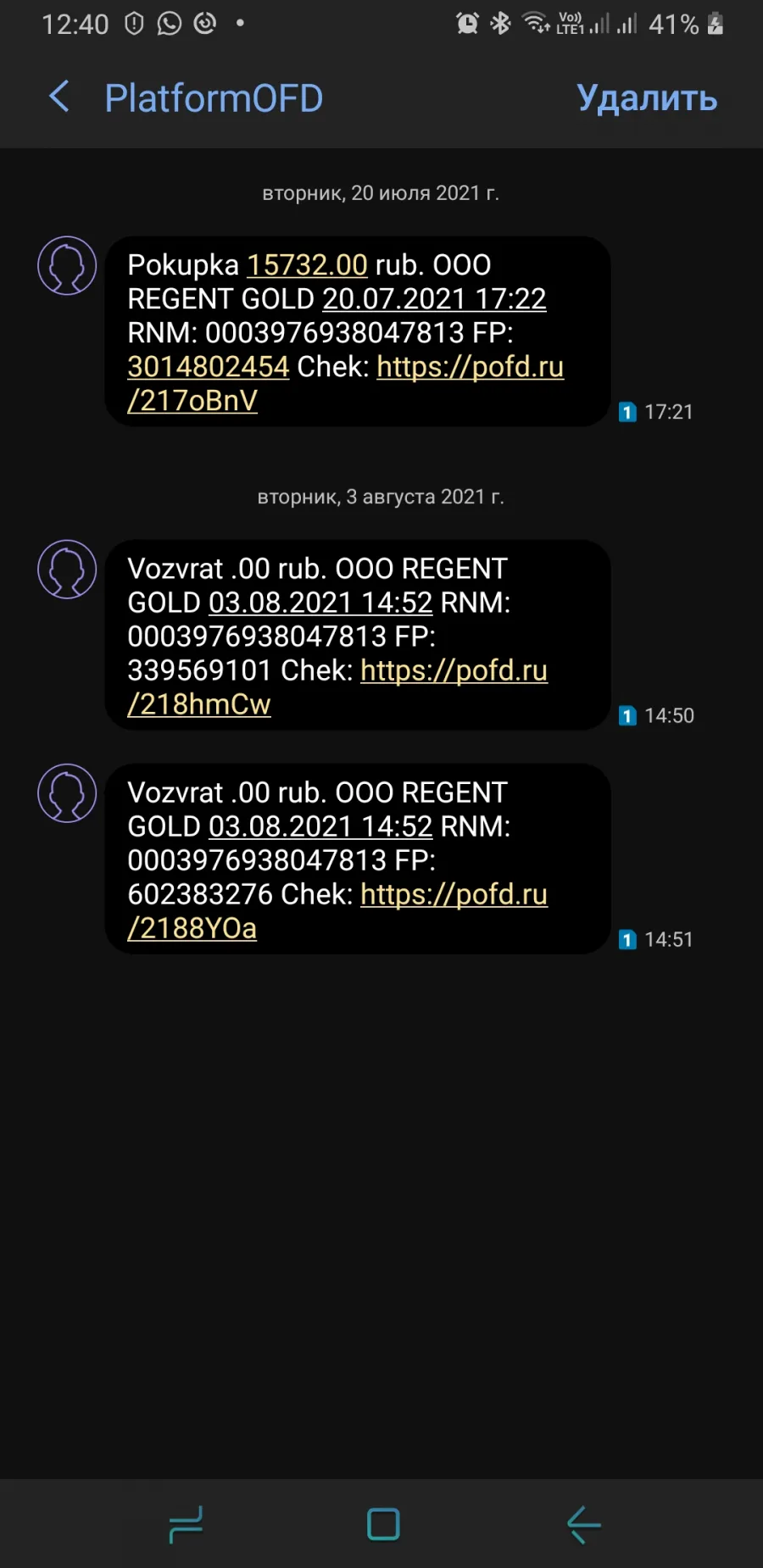The width and height of the screenshot is (763, 1568).
Task: Open the amount link 15732.00
Action: (x=307, y=265)
